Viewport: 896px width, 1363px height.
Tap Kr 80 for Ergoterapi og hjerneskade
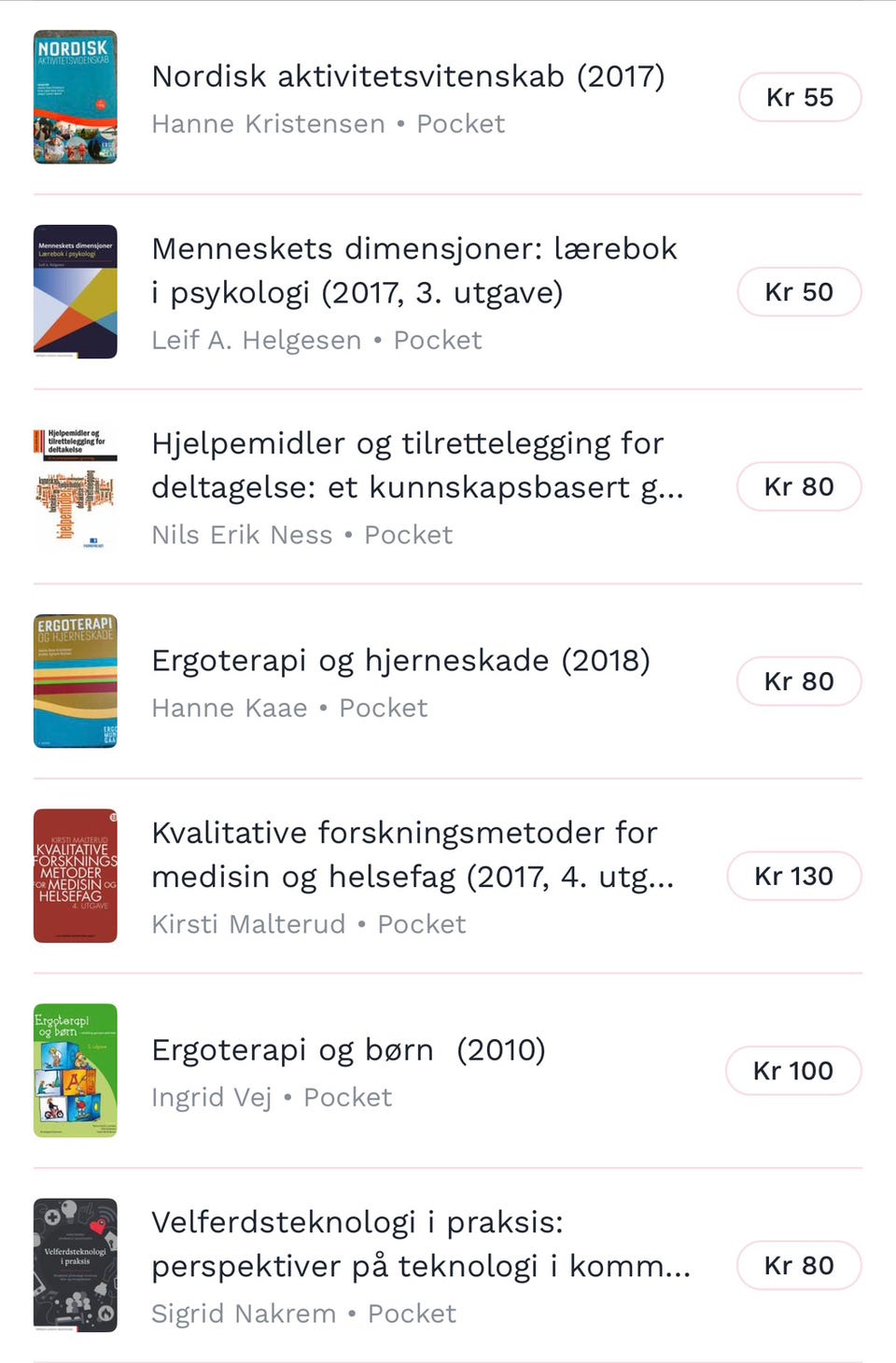point(799,681)
